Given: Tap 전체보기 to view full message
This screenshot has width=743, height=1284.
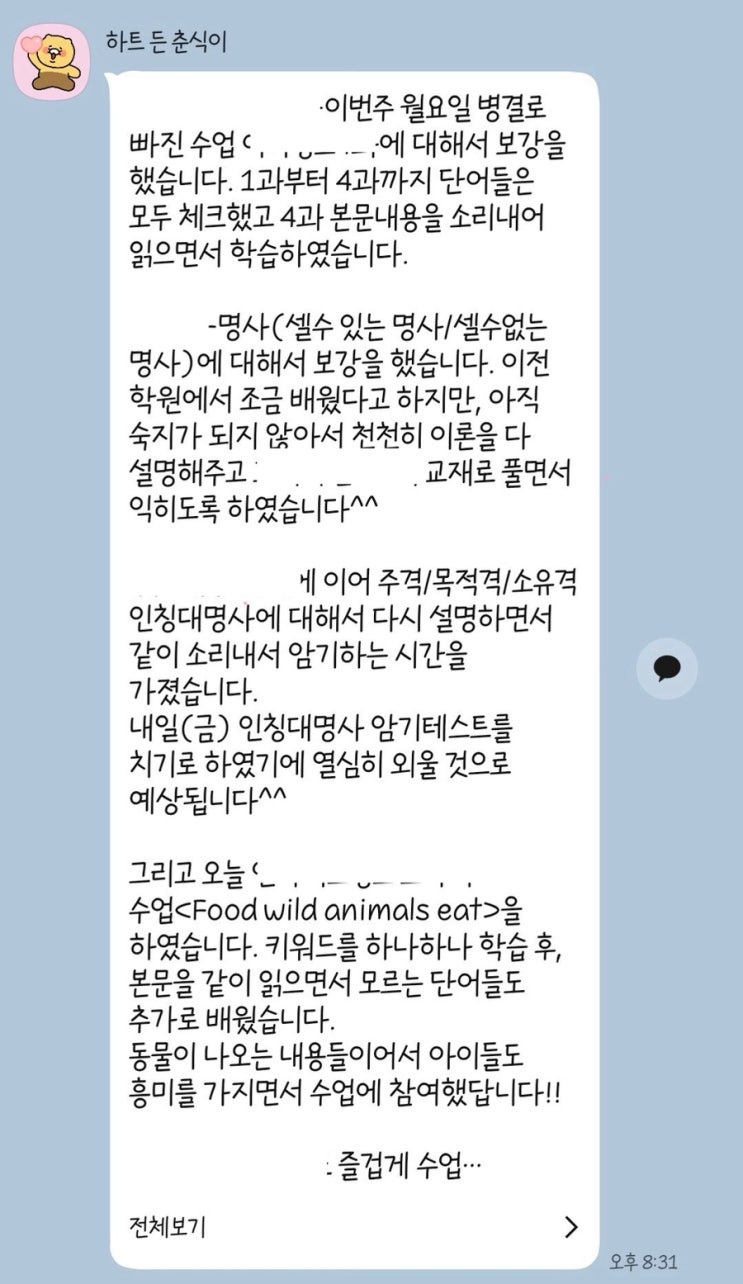Looking at the screenshot, I should (168, 1226).
